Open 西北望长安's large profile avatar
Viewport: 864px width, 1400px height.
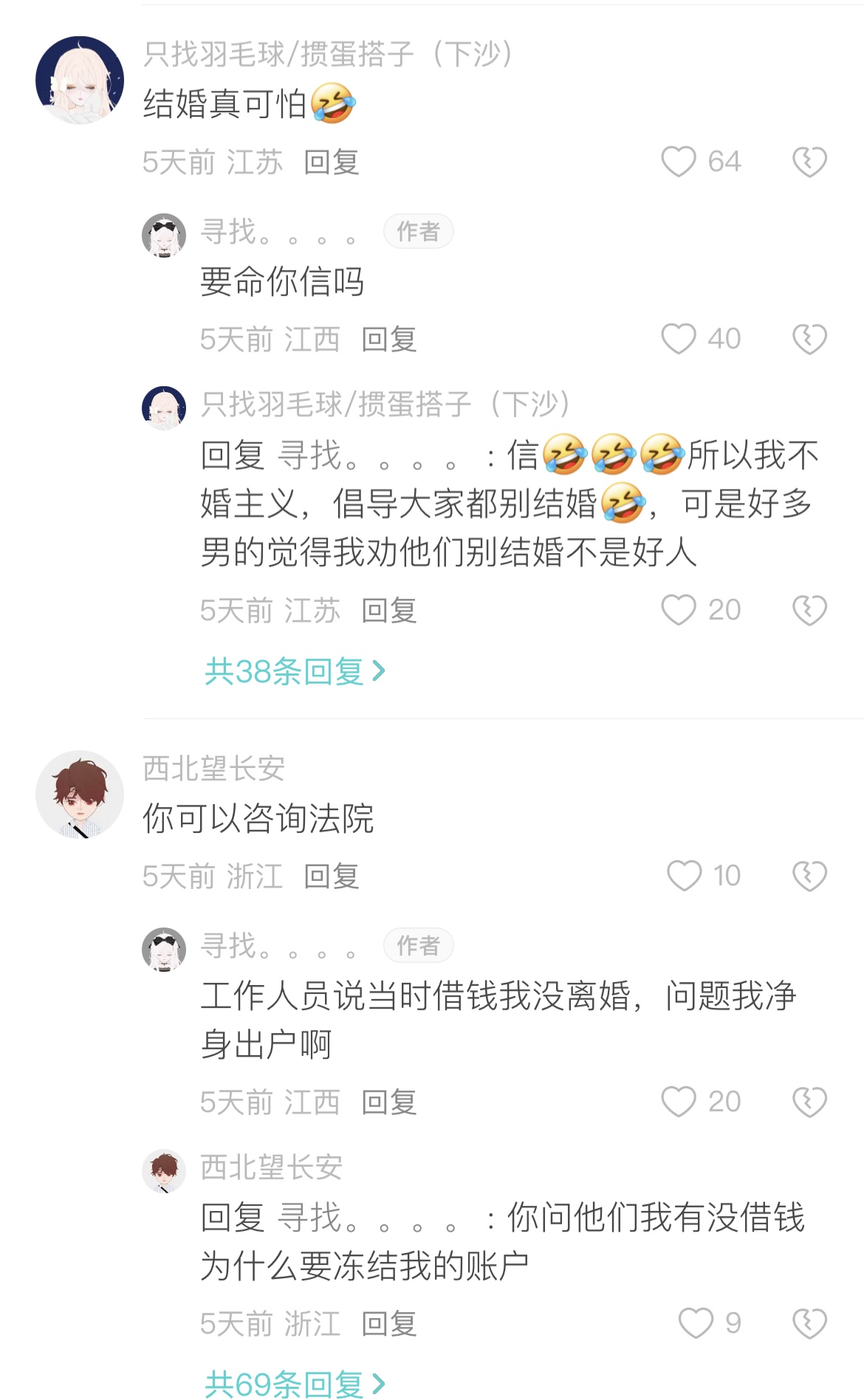point(80,795)
